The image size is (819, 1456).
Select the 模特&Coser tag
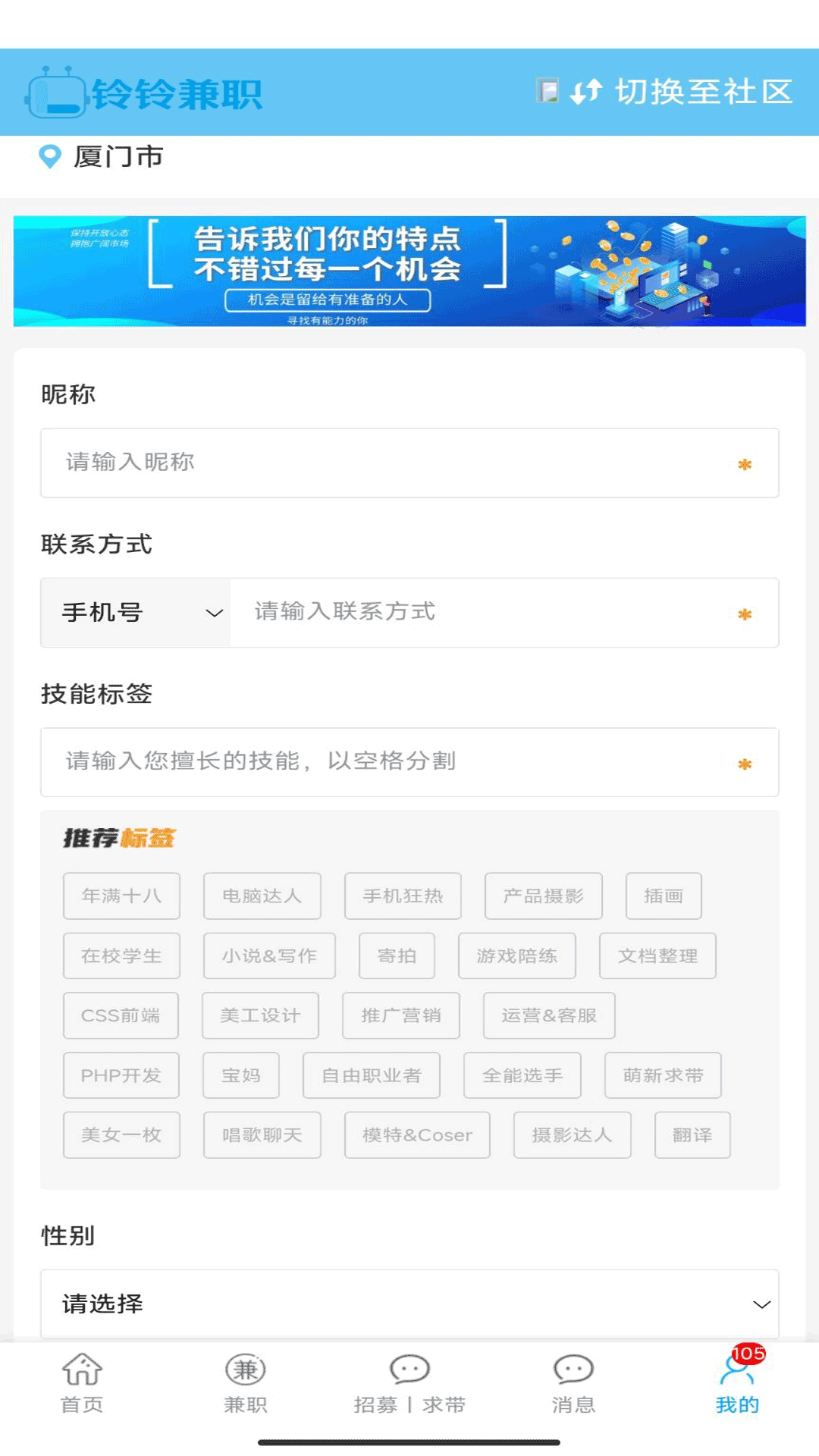coord(417,1135)
